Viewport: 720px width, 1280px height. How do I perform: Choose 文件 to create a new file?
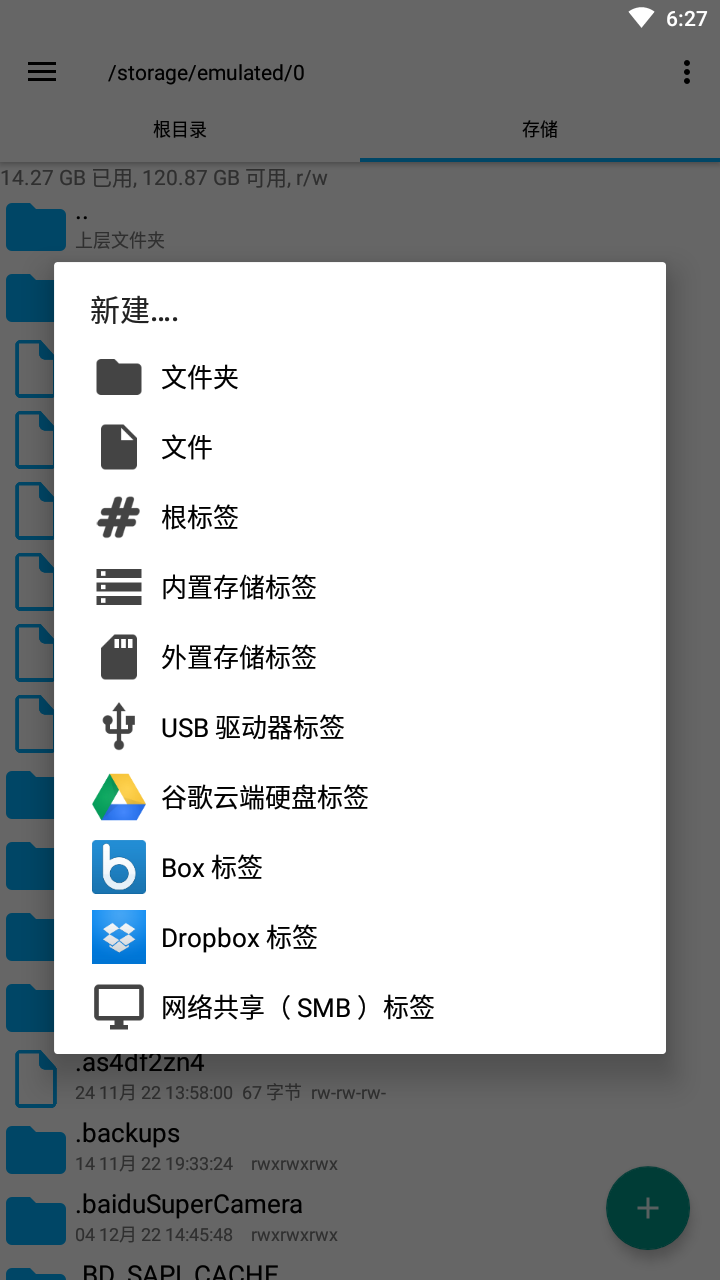[360, 447]
